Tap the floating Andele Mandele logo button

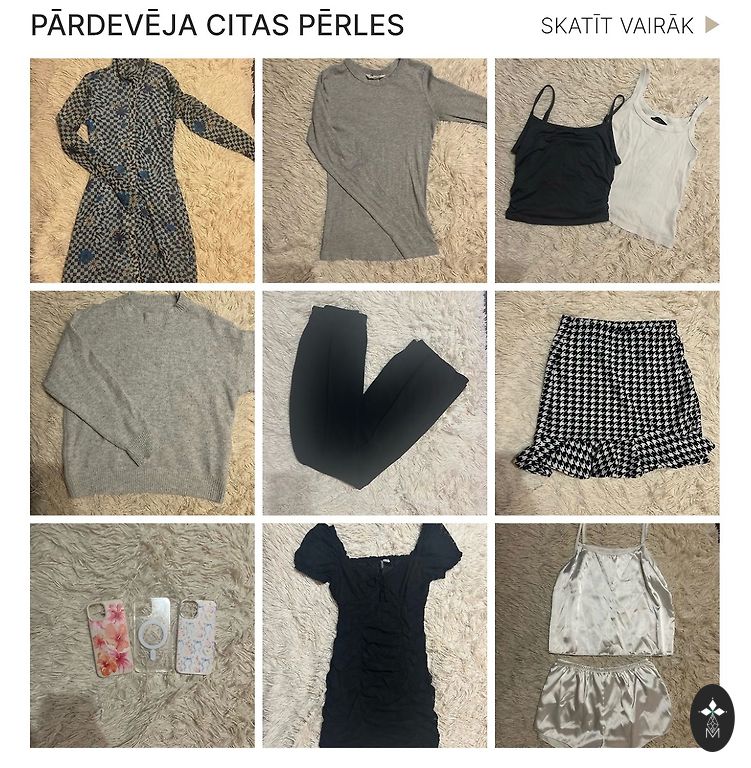click(x=712, y=717)
